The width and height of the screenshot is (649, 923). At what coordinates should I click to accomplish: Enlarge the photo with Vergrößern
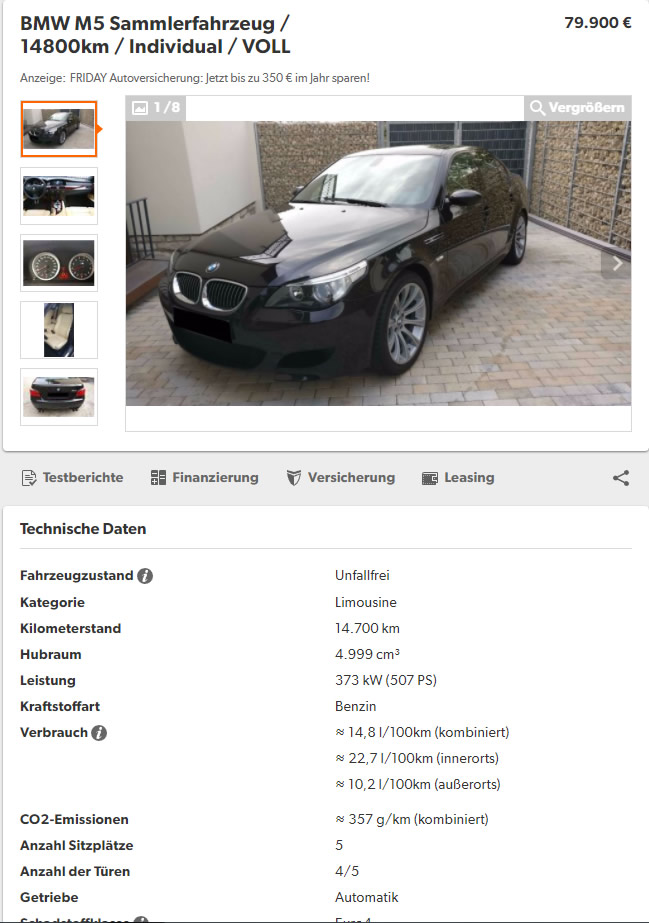click(578, 108)
